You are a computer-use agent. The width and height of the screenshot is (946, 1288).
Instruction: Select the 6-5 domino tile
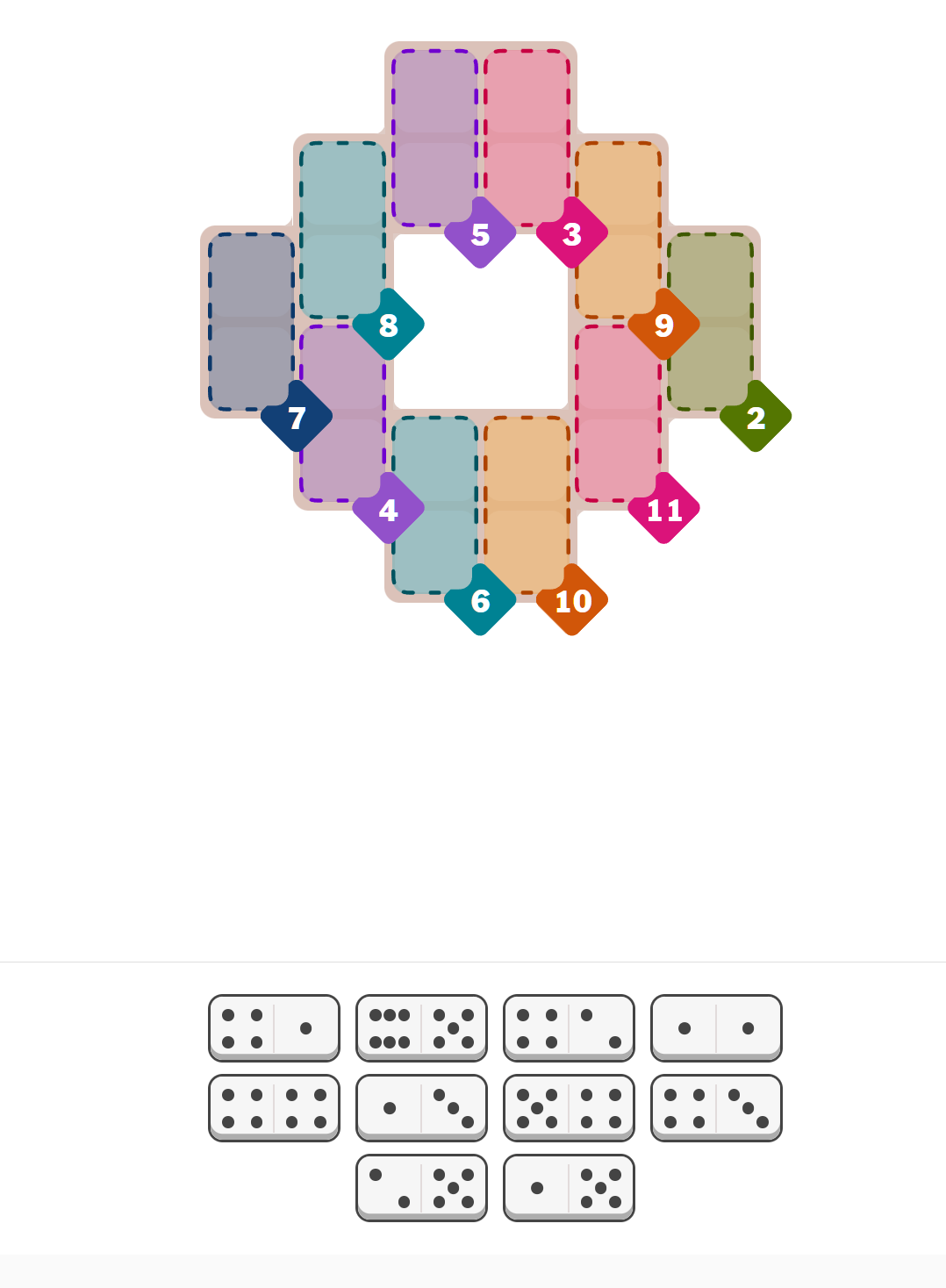pos(421,1027)
